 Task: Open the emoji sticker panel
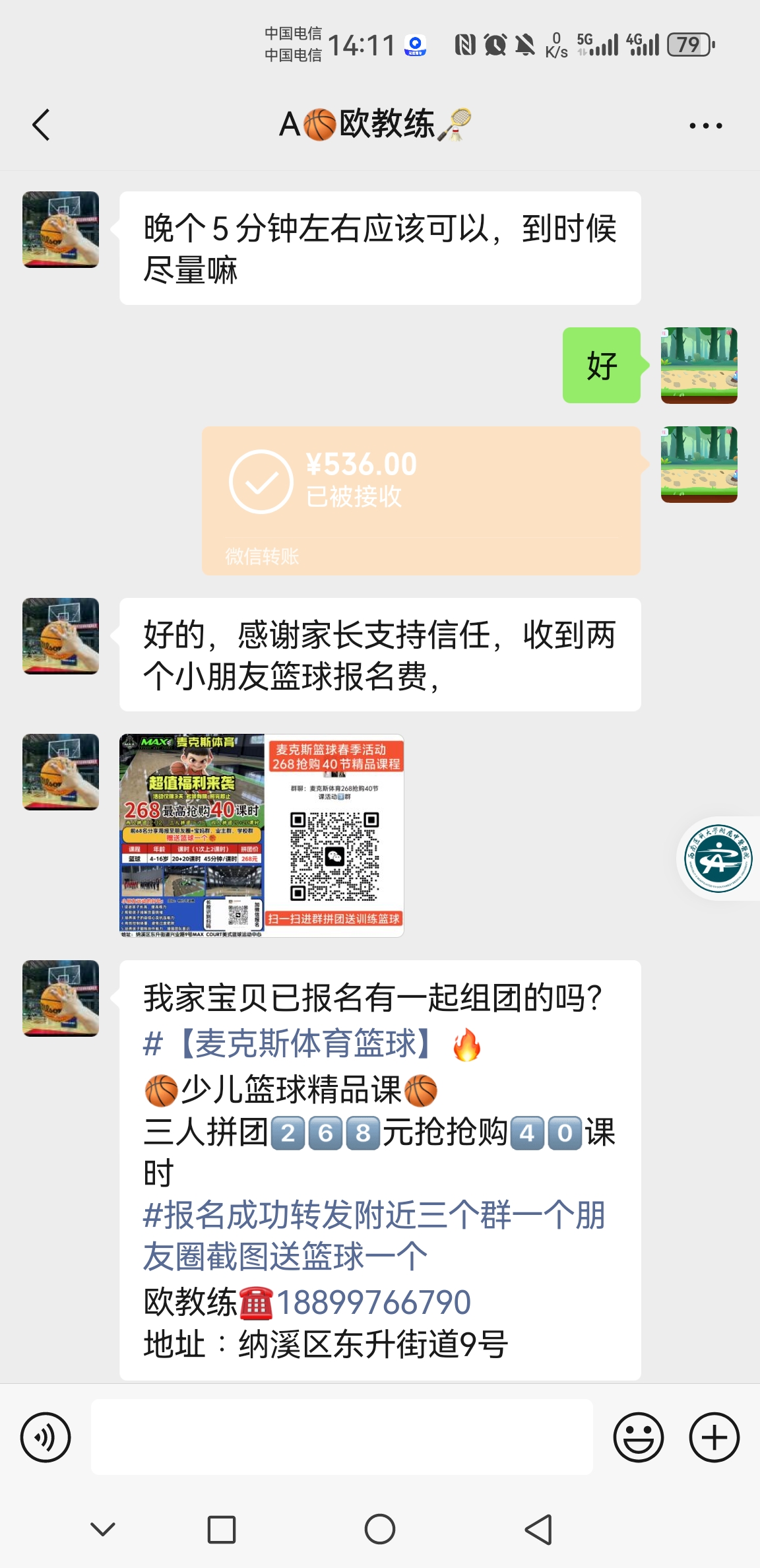tap(638, 1437)
